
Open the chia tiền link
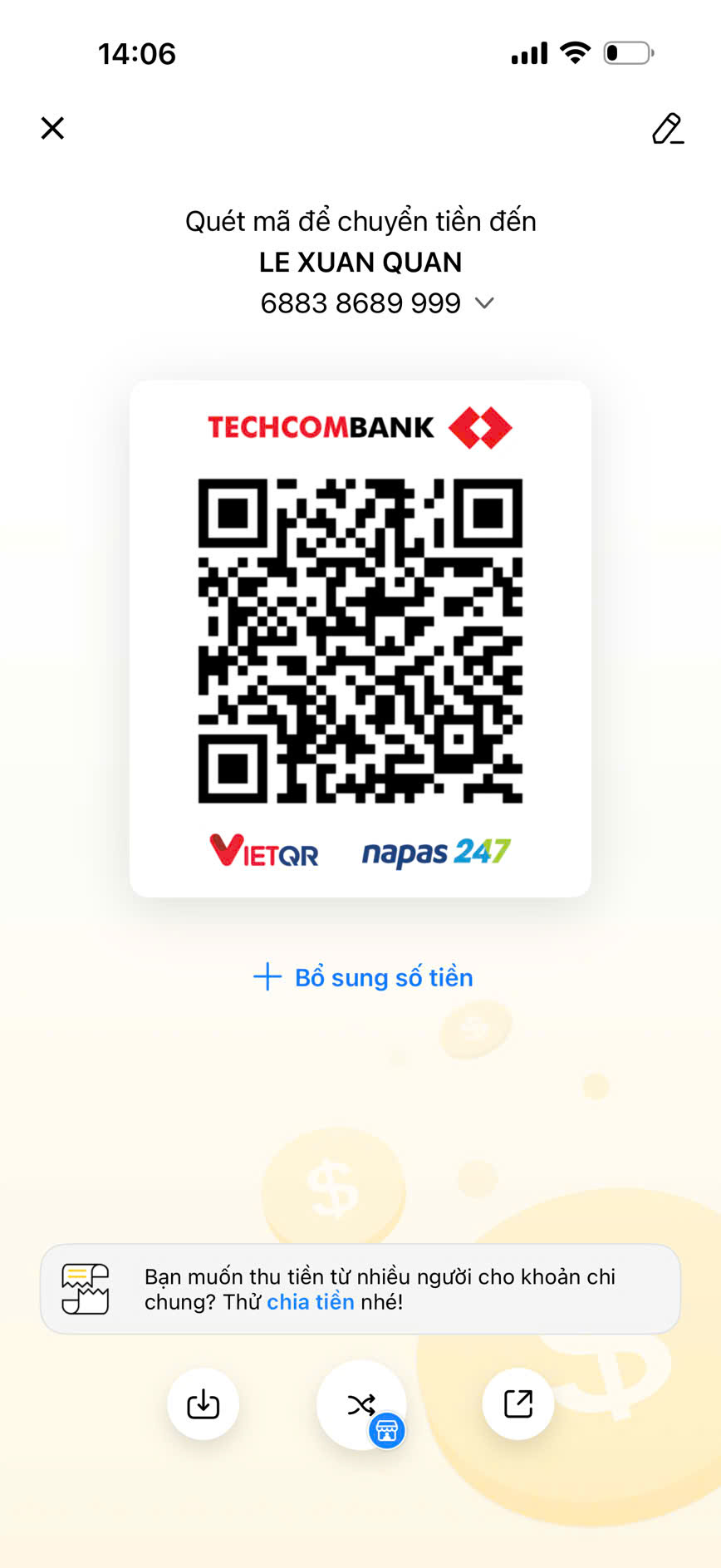(310, 1302)
